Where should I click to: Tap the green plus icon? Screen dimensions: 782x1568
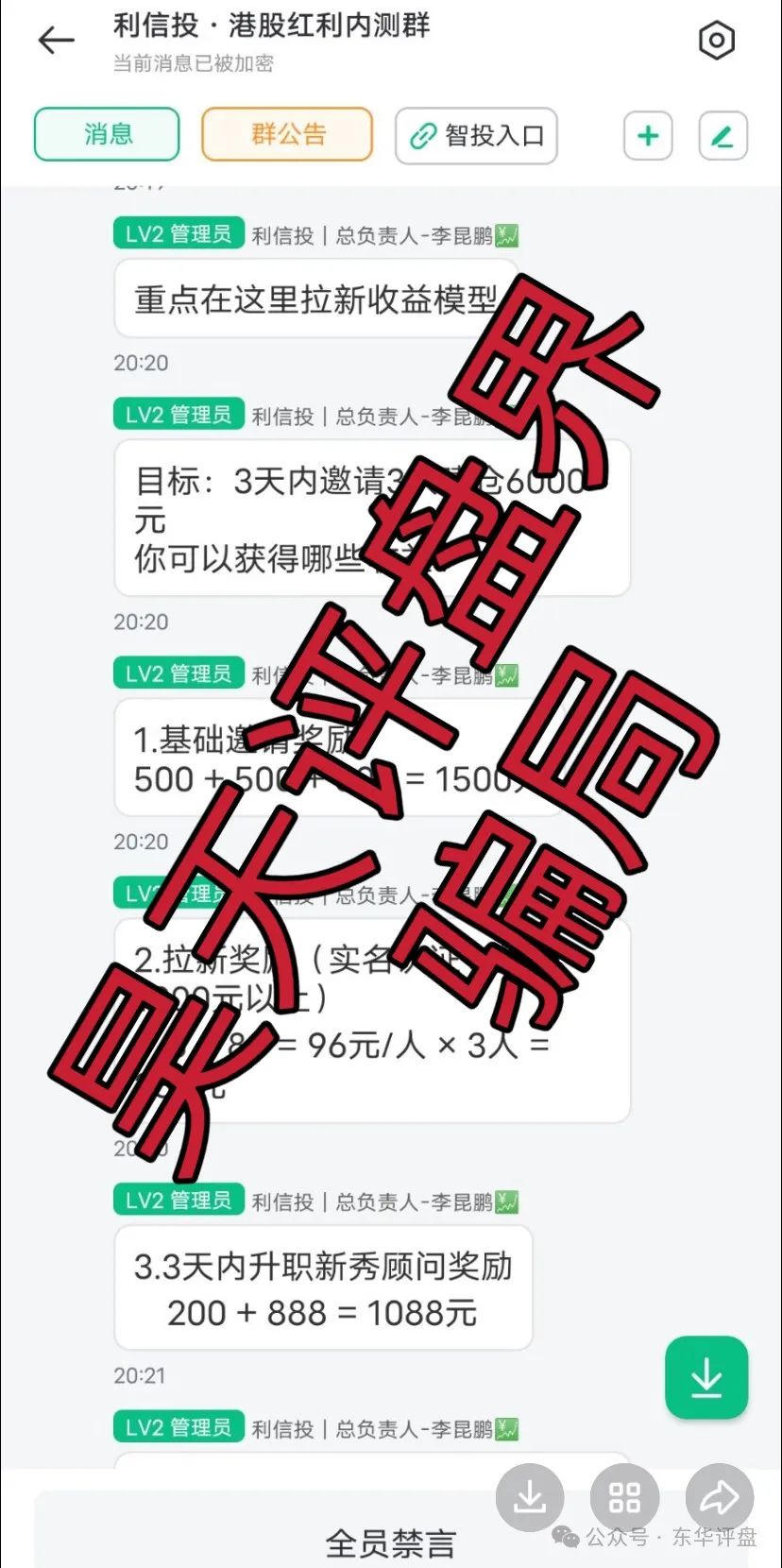648,135
